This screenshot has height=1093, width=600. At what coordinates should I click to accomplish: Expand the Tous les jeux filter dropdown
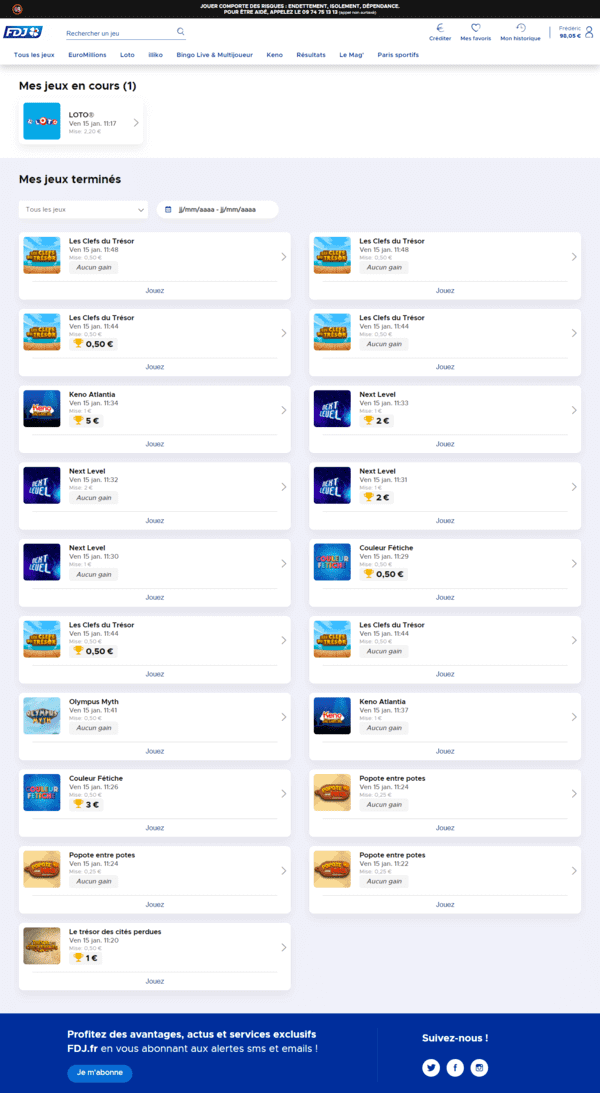click(83, 209)
